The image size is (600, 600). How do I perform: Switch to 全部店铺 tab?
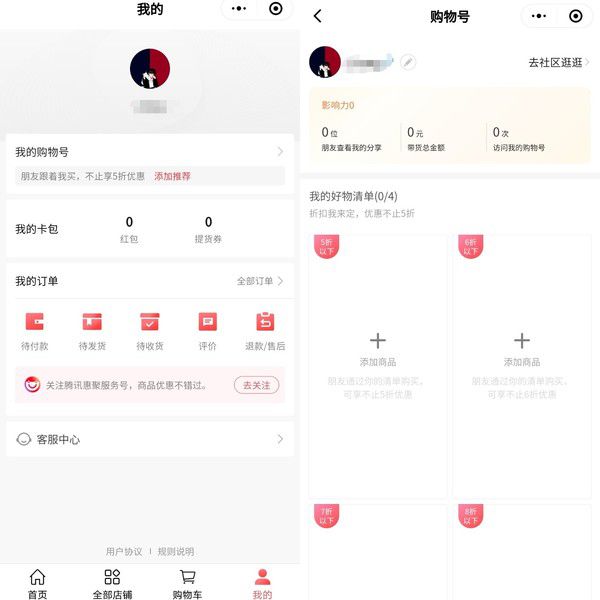112,583
